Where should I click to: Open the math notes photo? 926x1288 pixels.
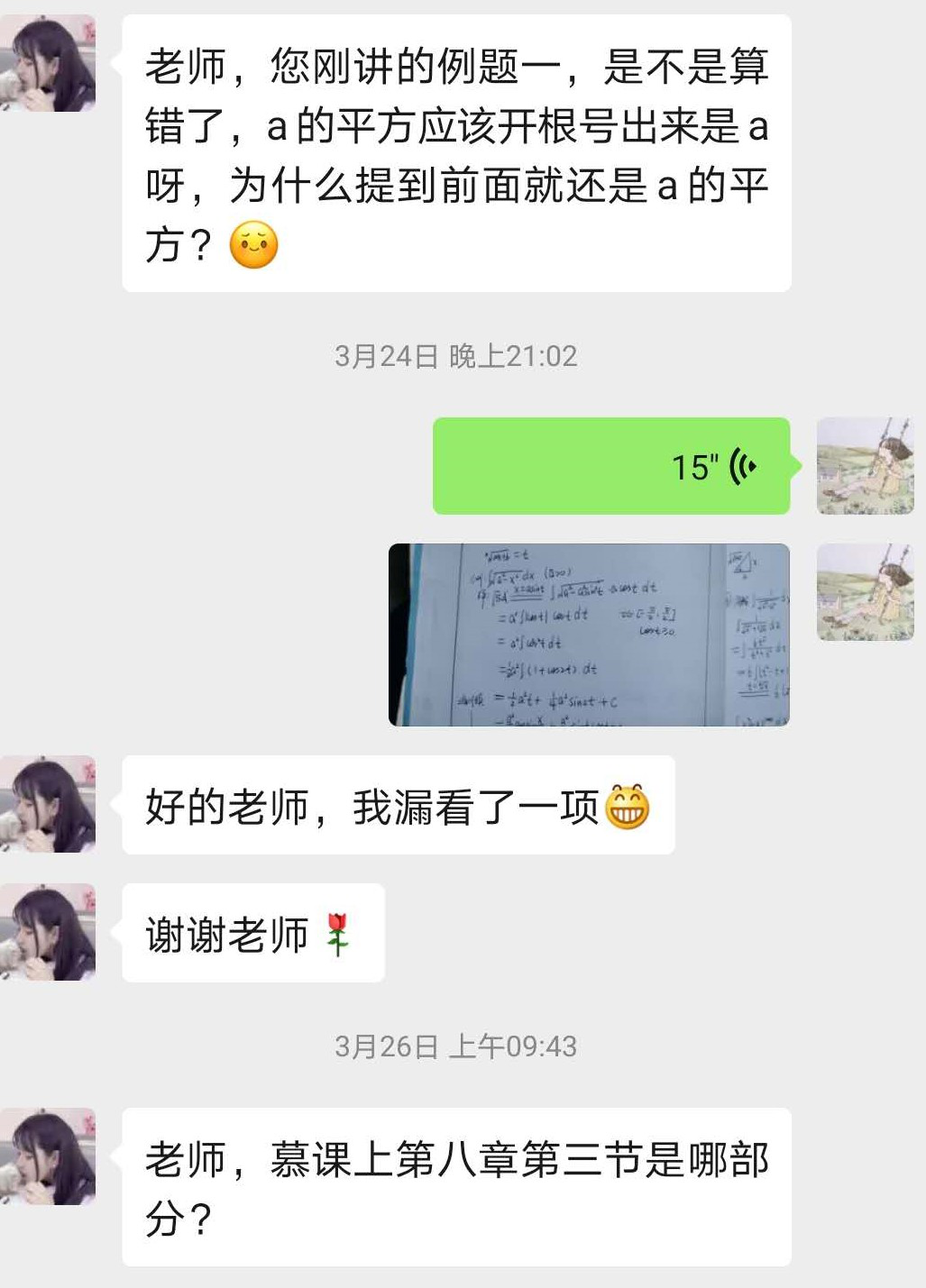(x=589, y=635)
